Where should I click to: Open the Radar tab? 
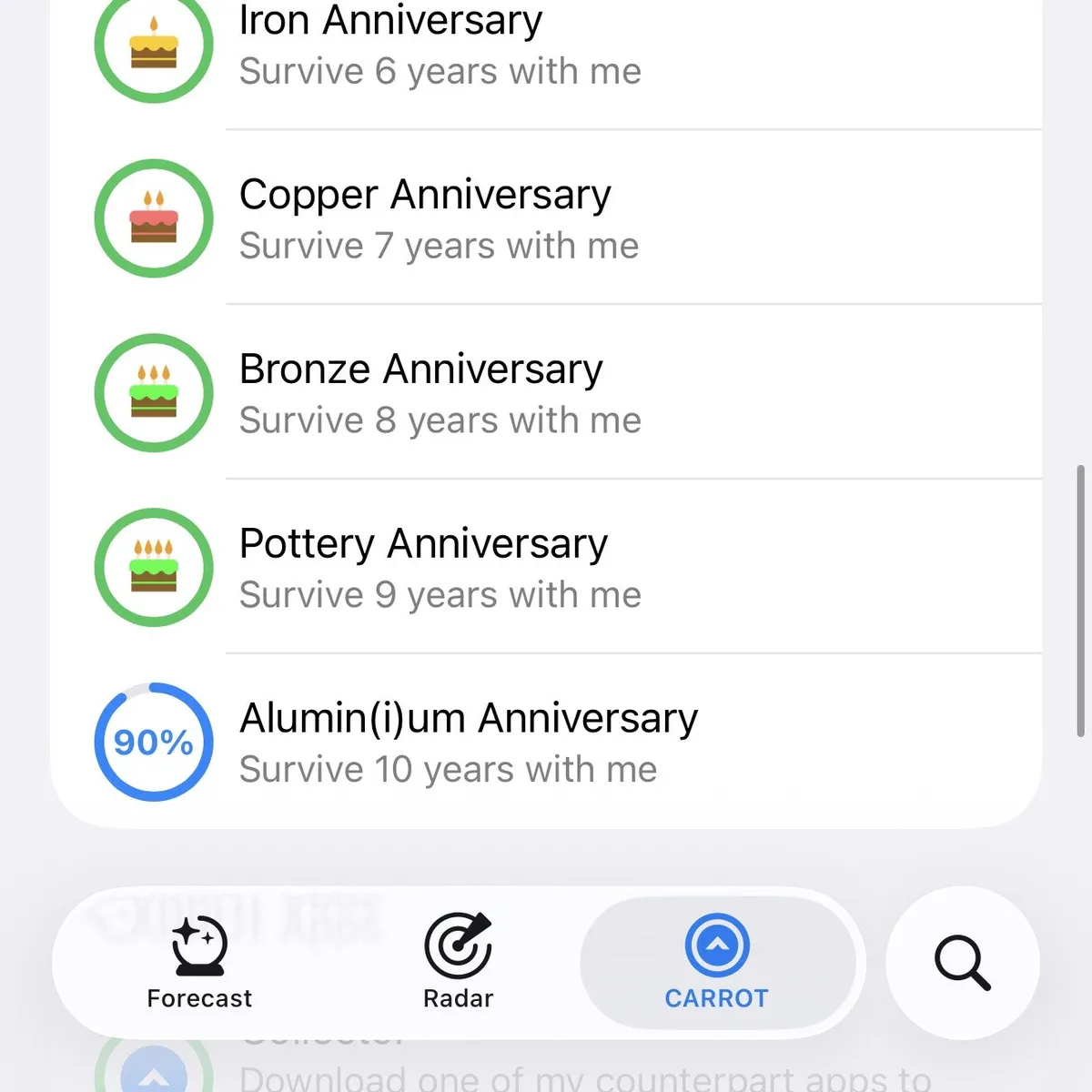[x=458, y=963]
